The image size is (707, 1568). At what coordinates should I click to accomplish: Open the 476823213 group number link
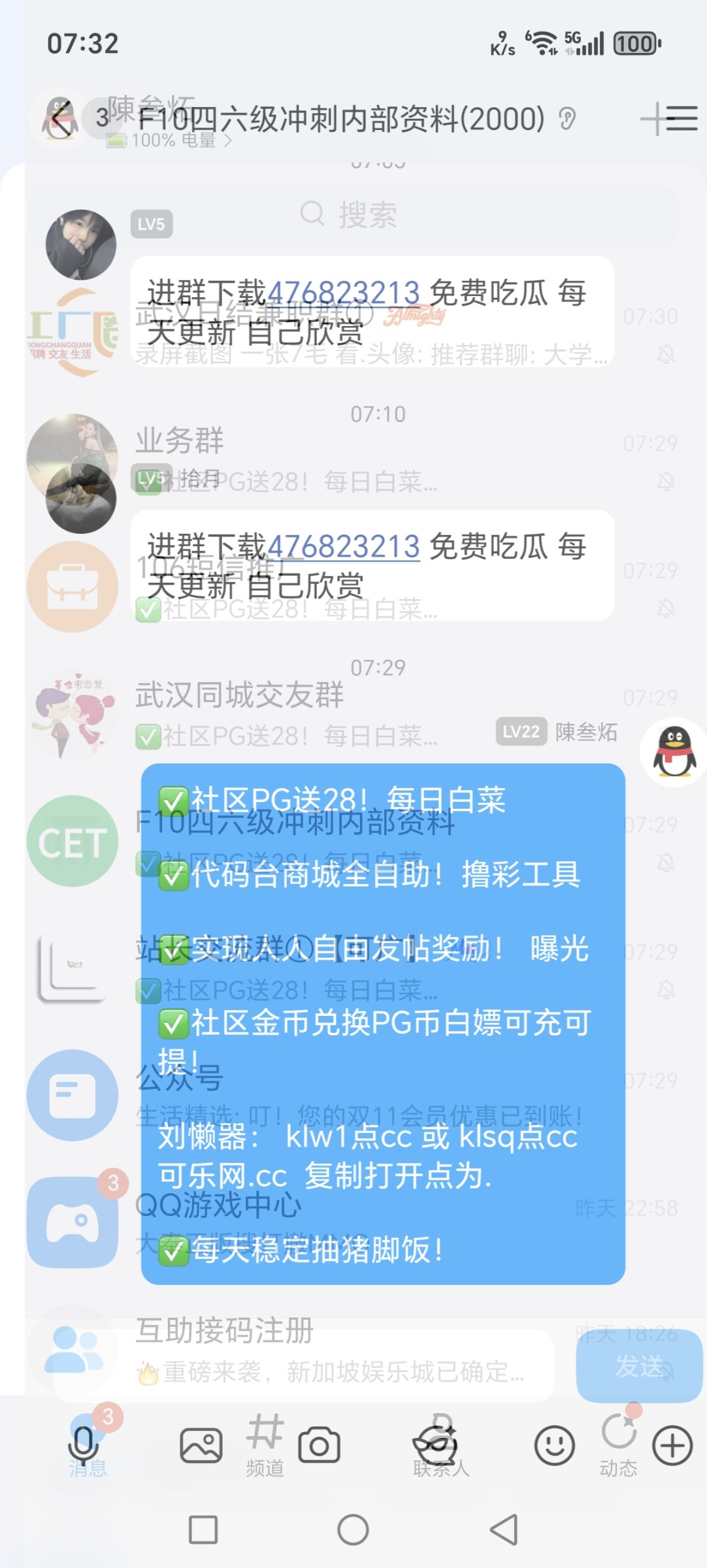click(x=346, y=292)
